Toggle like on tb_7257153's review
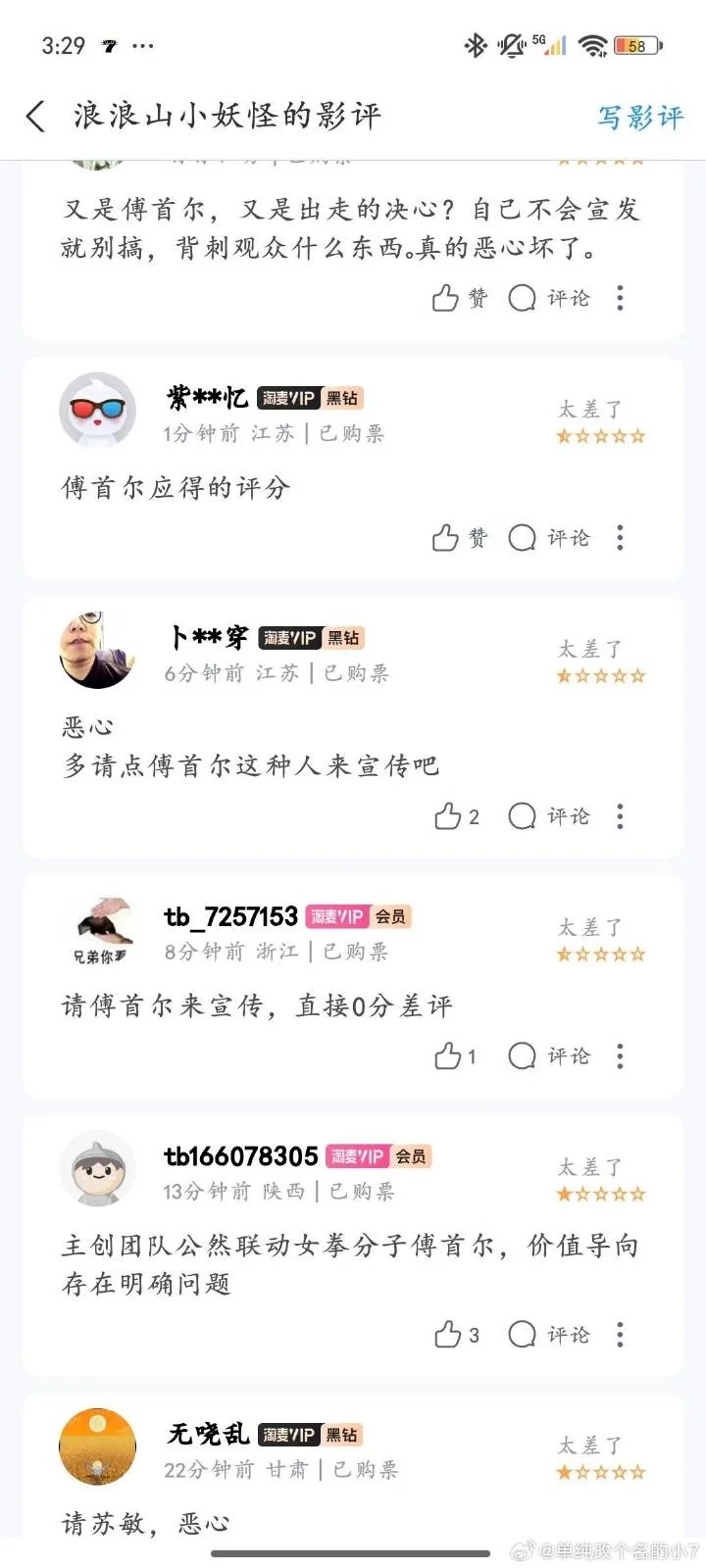706x1568 pixels. click(x=449, y=1056)
